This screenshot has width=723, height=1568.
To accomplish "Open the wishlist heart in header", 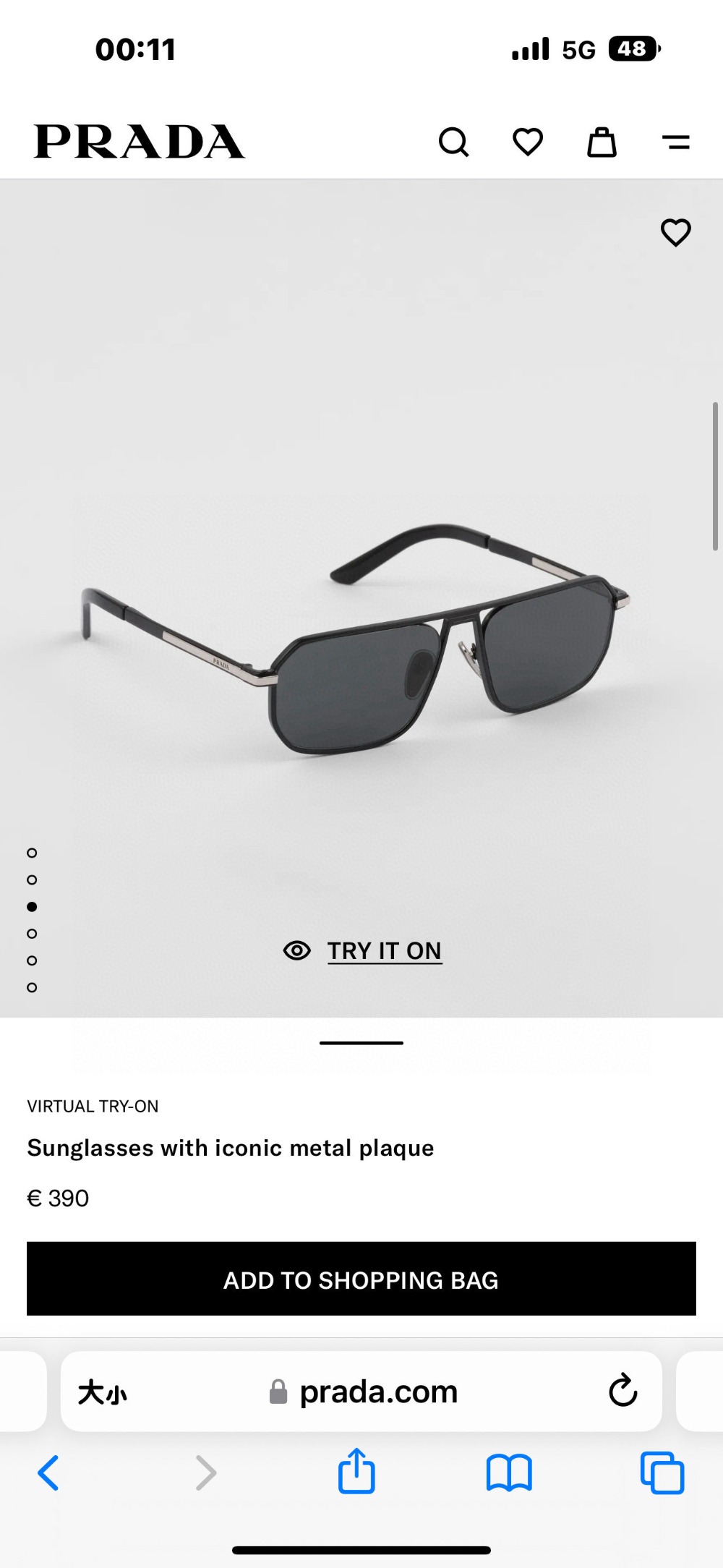I will [528, 142].
